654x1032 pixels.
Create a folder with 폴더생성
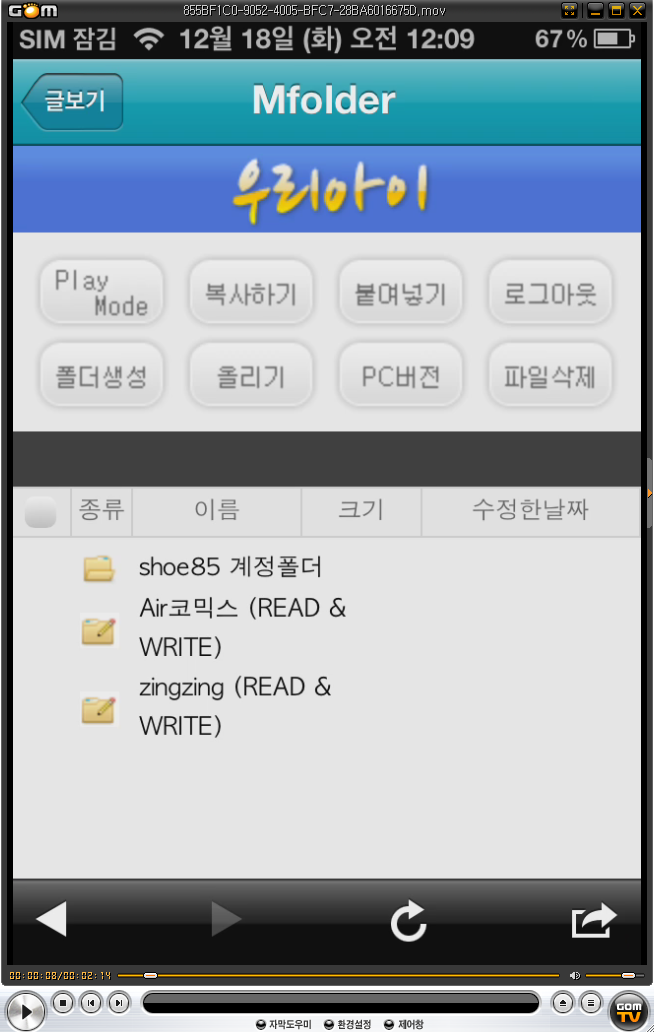[101, 376]
